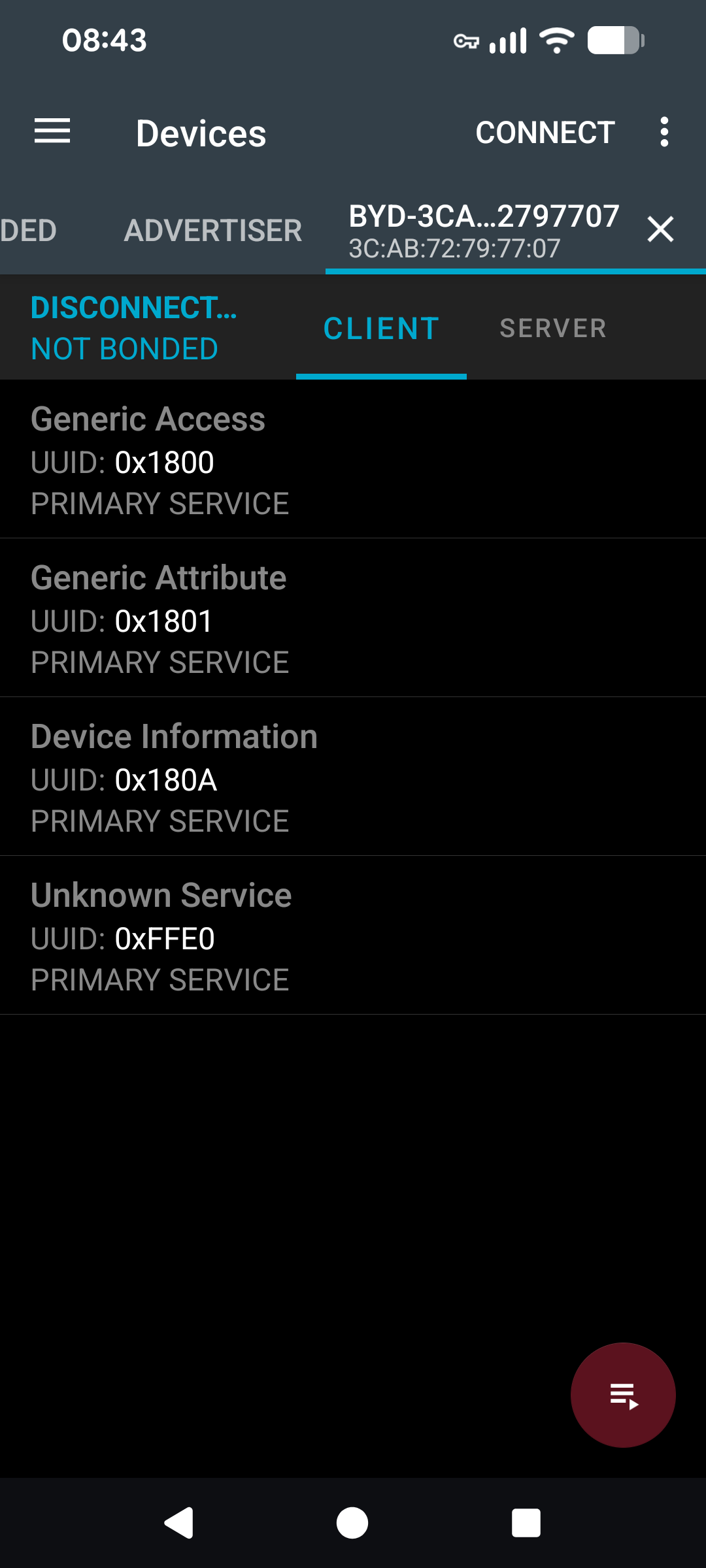Open the hamburger navigation drawer
Screen dimensions: 706x1568
(x=52, y=132)
